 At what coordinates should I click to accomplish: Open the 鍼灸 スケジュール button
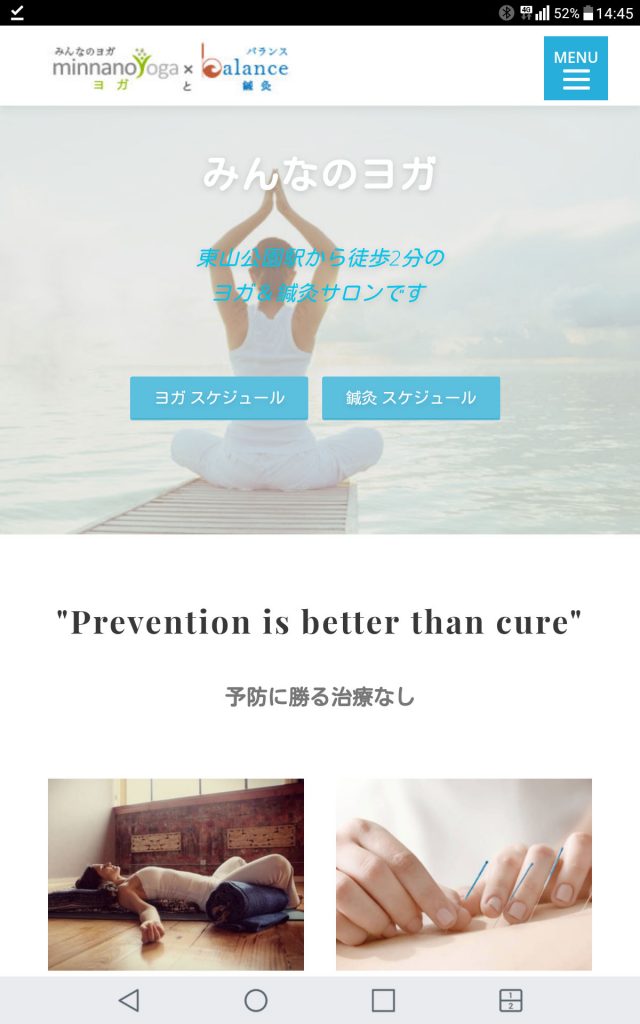tap(410, 398)
